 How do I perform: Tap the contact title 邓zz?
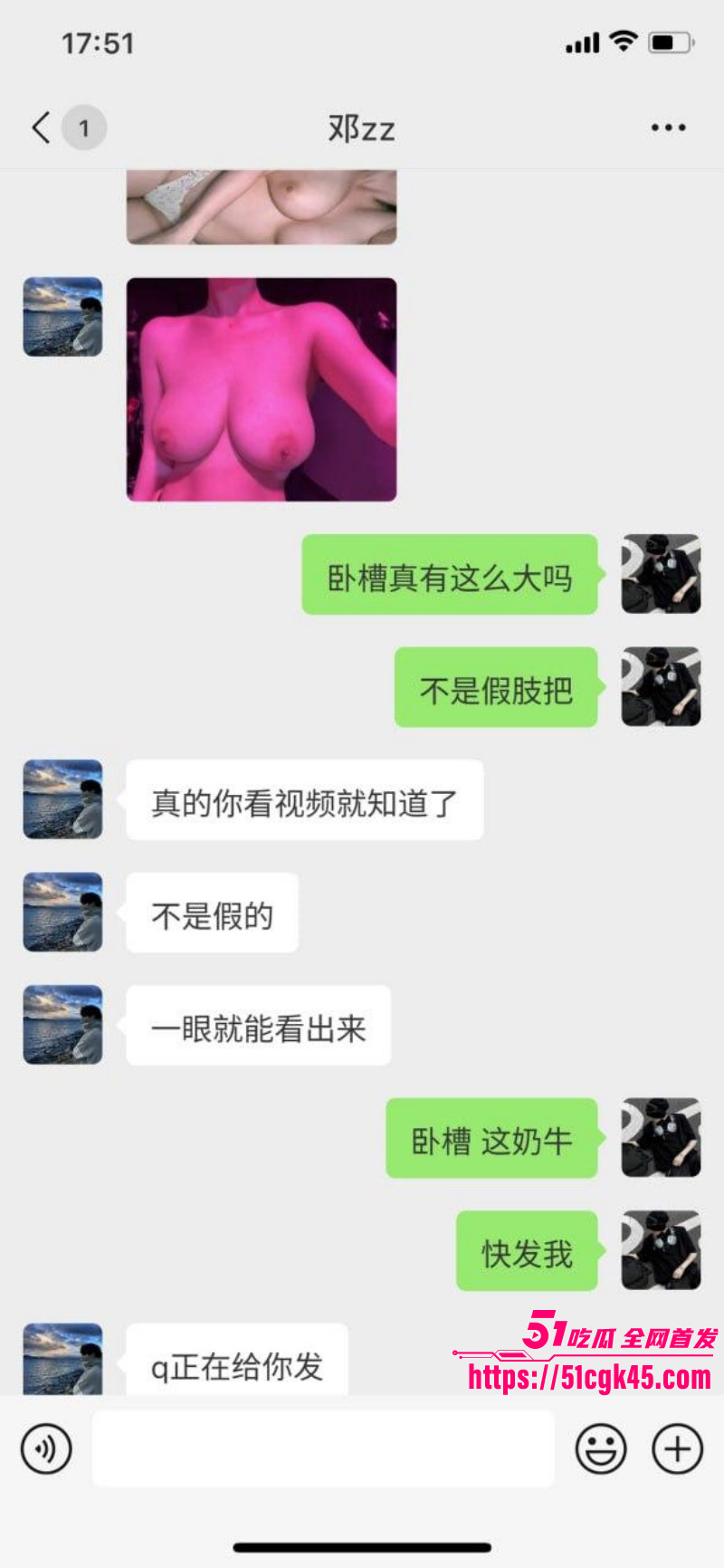[361, 128]
